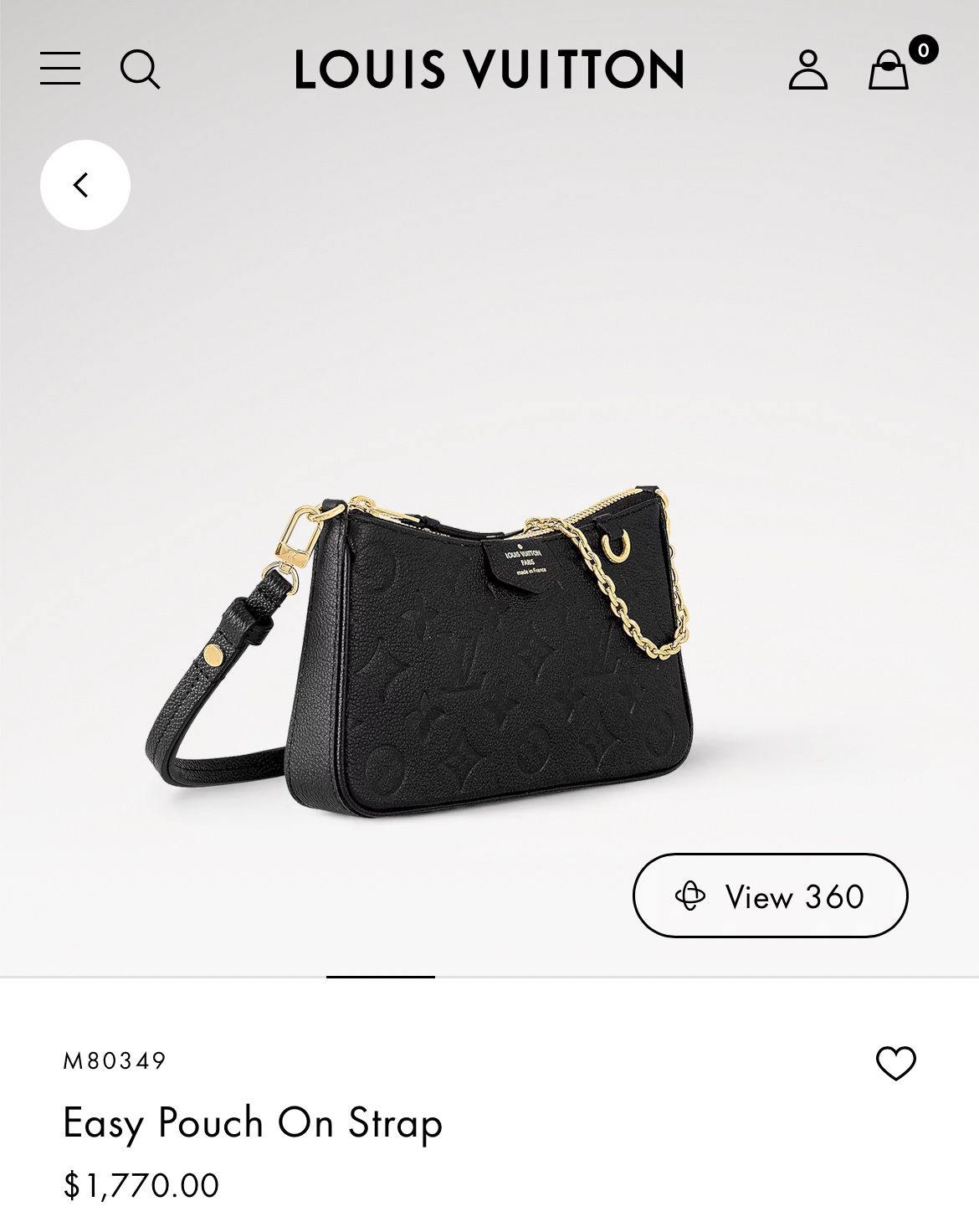This screenshot has height=1232, width=979.
Task: Click the image carousel position indicator bar
Action: pos(382,975)
